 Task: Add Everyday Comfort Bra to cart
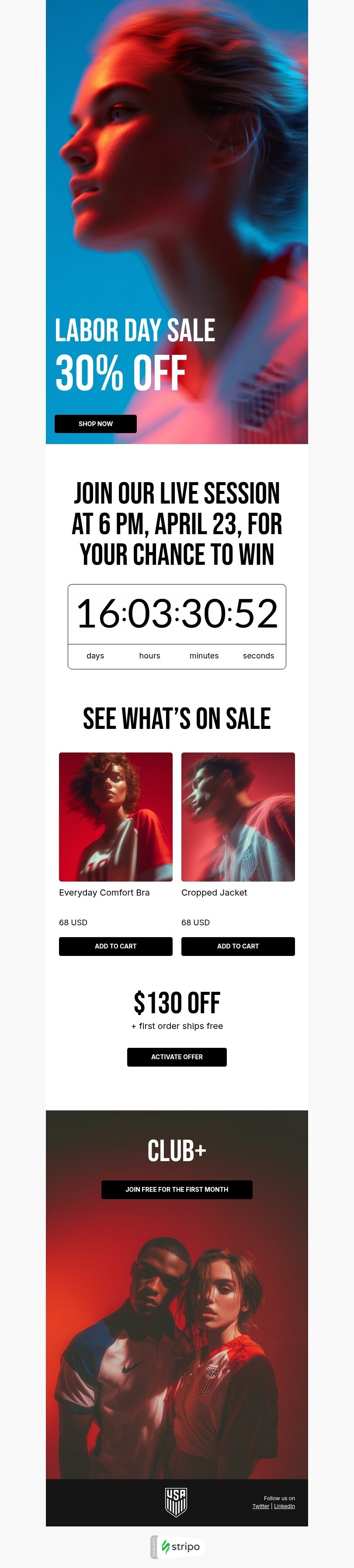coord(115,946)
